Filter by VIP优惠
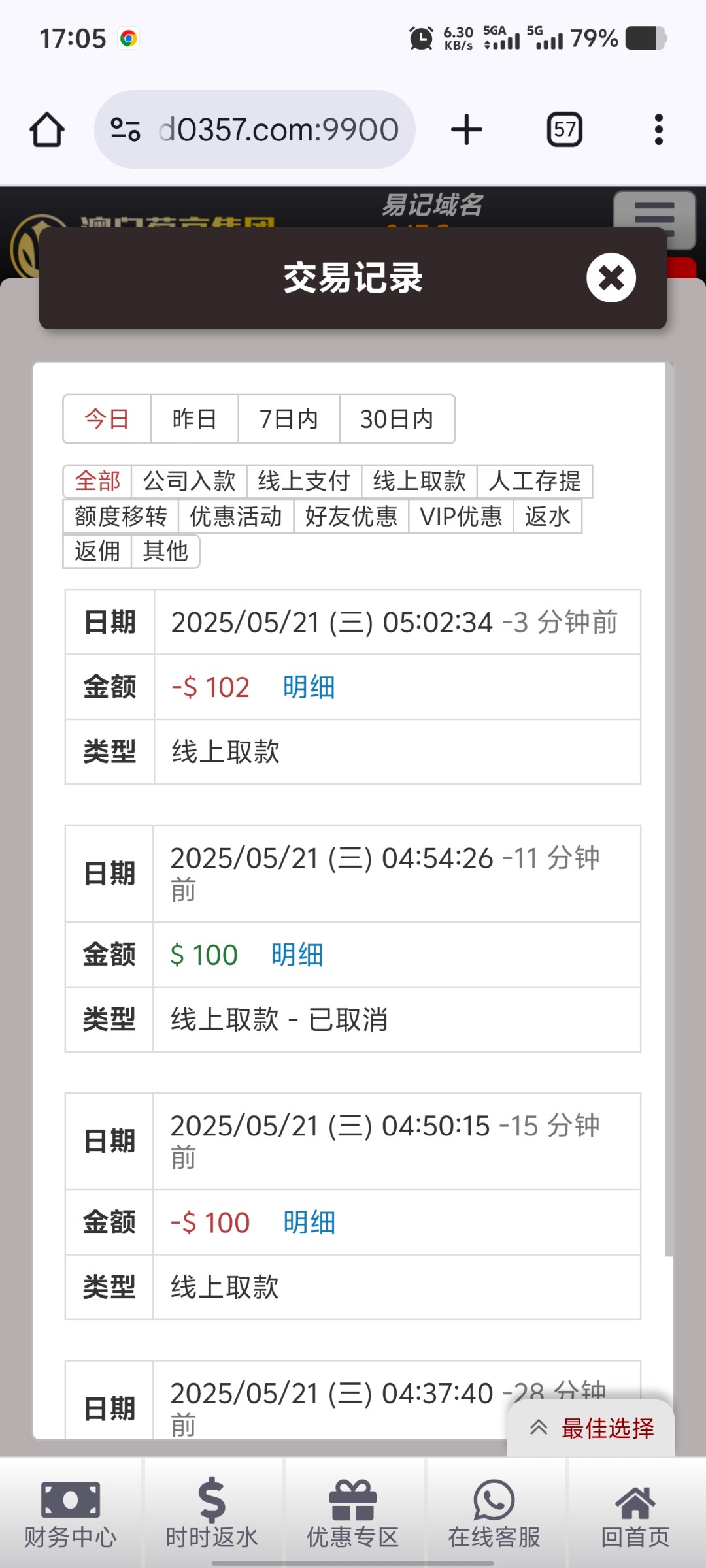This screenshot has height=1568, width=706. pyautogui.click(x=461, y=517)
